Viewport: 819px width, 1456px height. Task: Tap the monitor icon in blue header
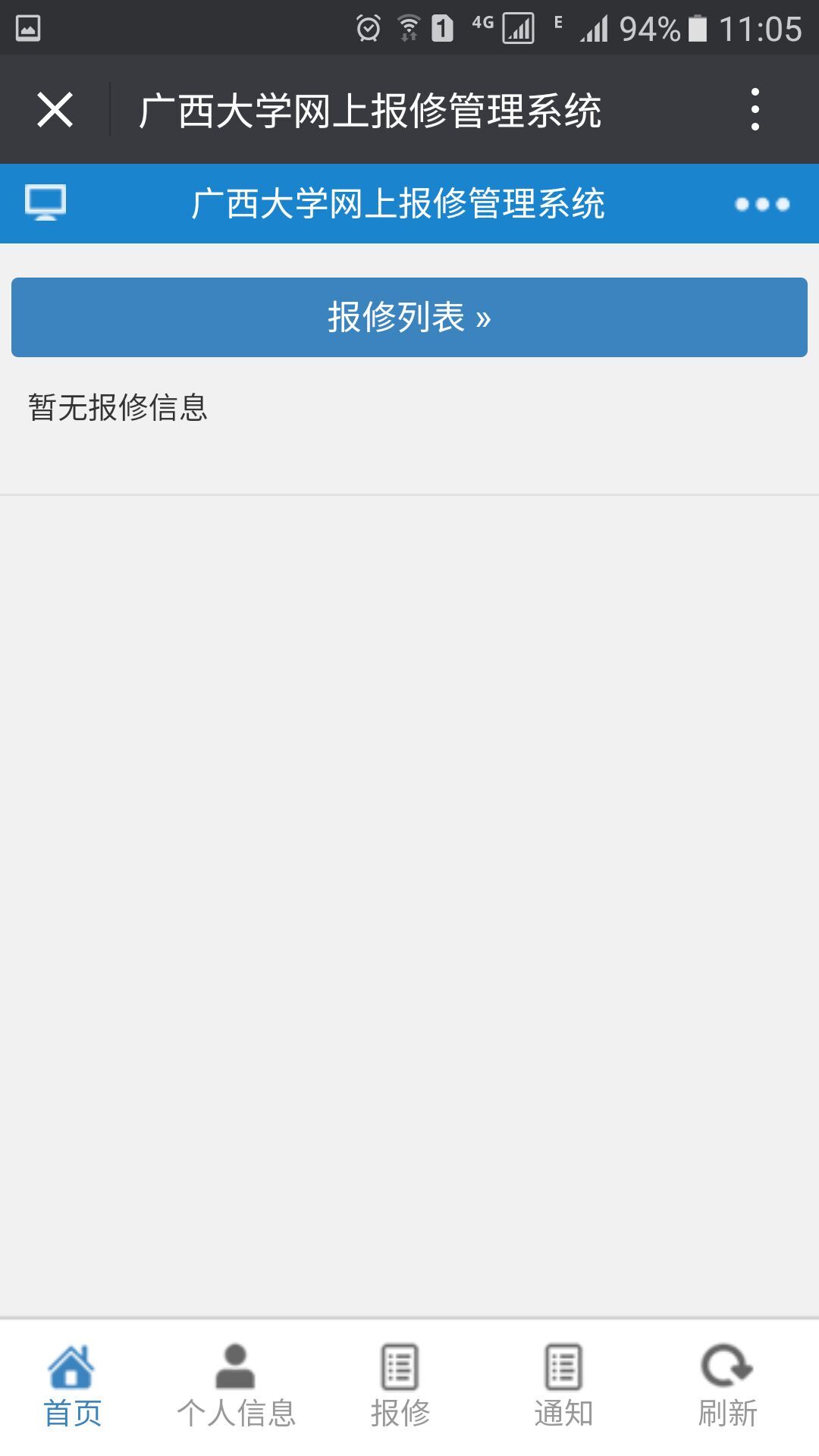pos(45,203)
